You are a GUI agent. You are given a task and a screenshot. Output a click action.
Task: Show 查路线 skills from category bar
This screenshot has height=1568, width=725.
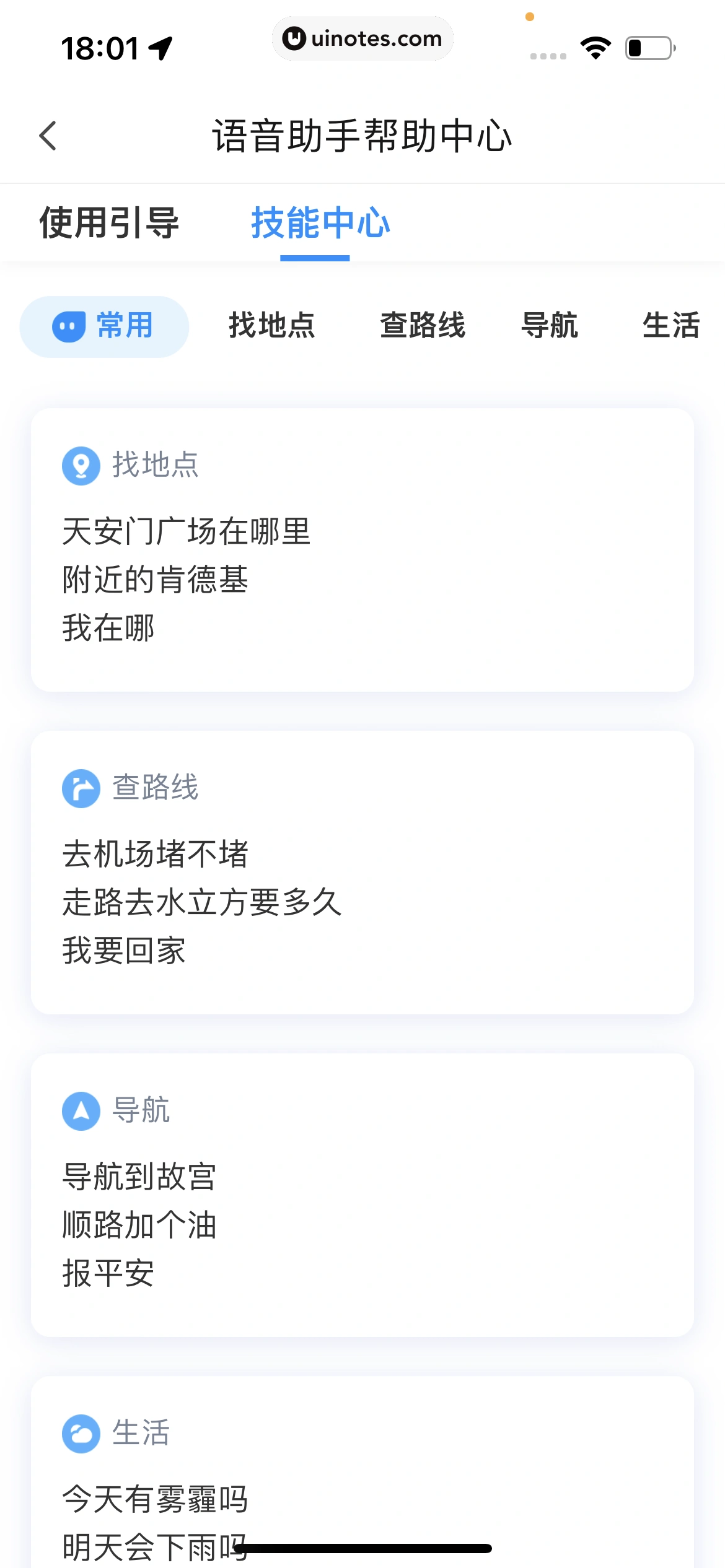tap(423, 326)
